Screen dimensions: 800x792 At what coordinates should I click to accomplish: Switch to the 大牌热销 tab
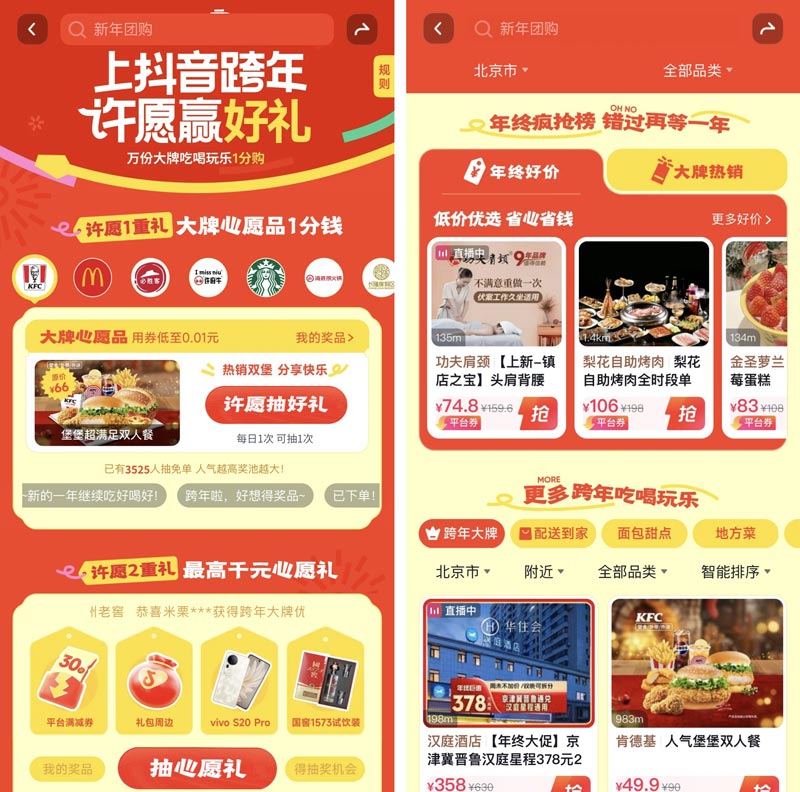697,172
